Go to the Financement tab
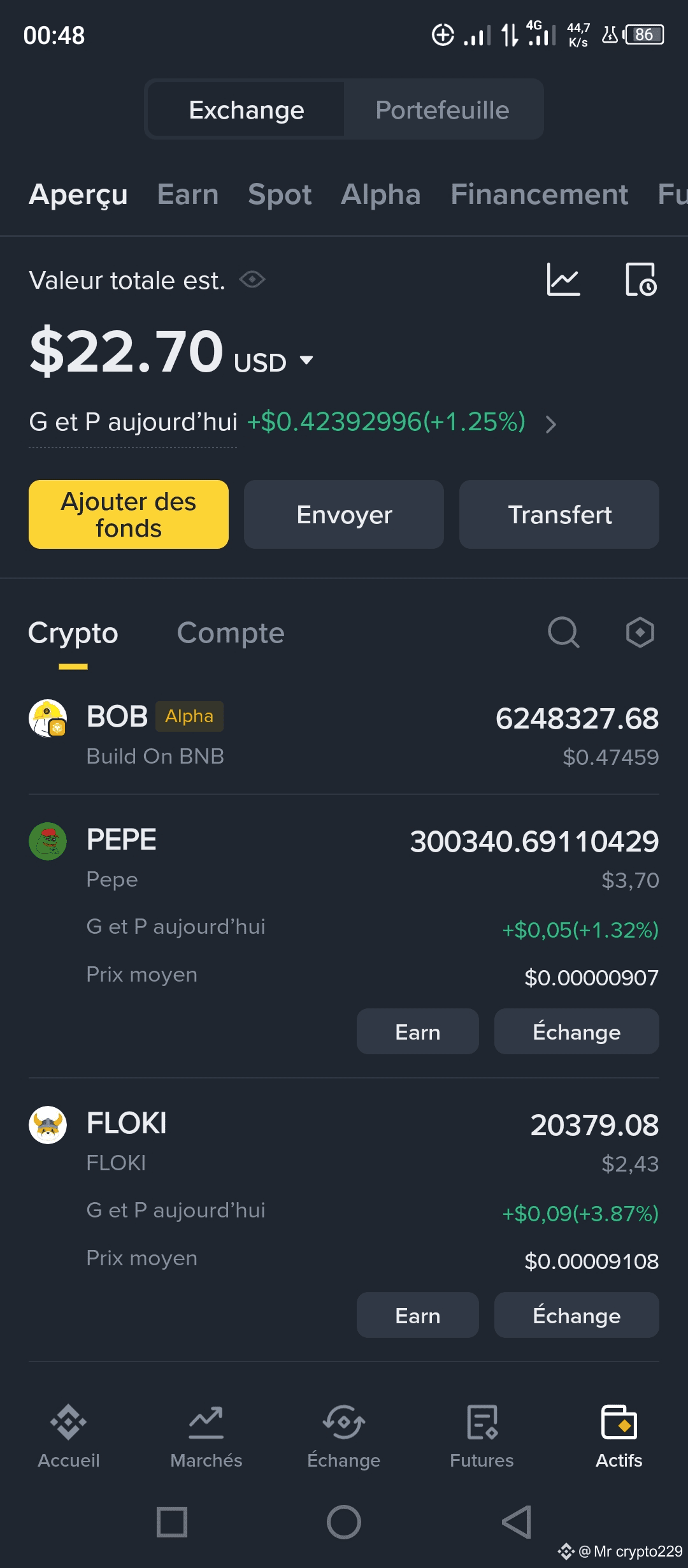This screenshot has height=1568, width=688. [x=539, y=194]
